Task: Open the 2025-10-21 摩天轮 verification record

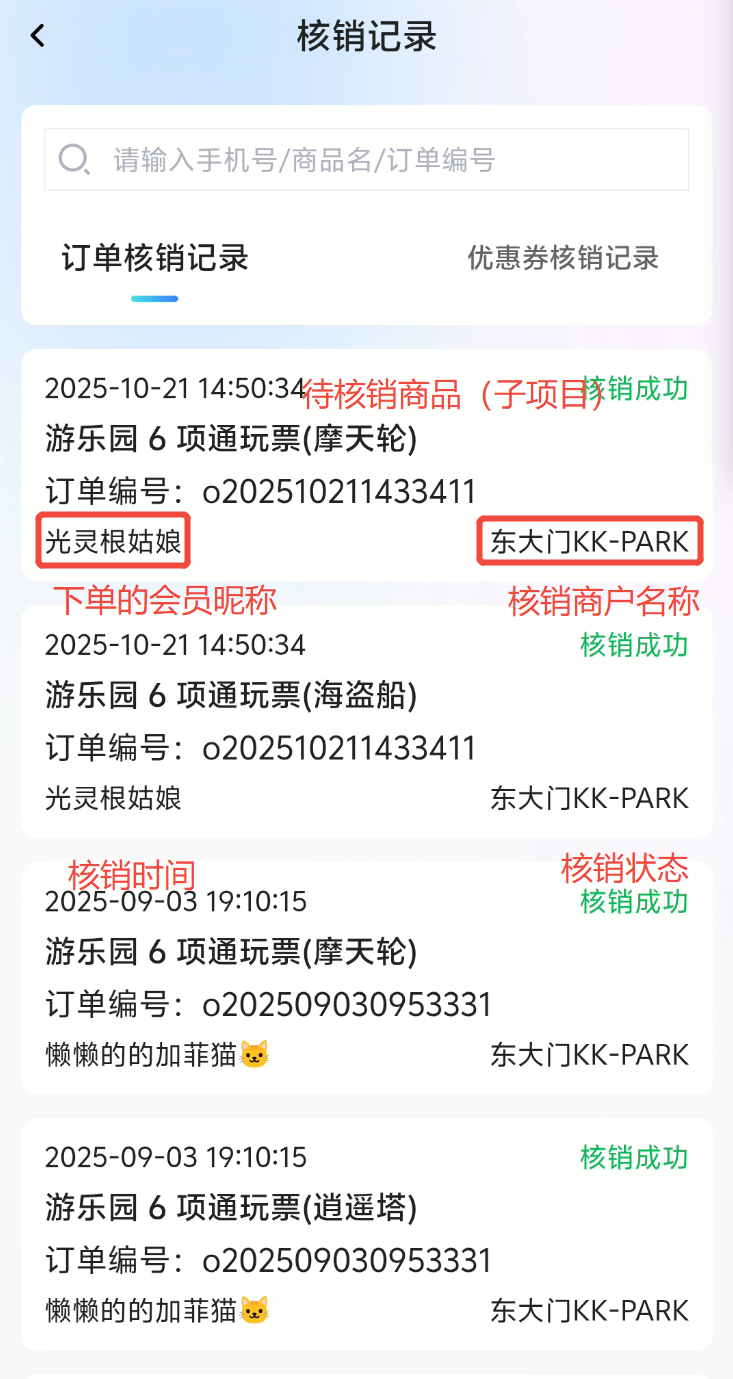Action: coord(366,465)
